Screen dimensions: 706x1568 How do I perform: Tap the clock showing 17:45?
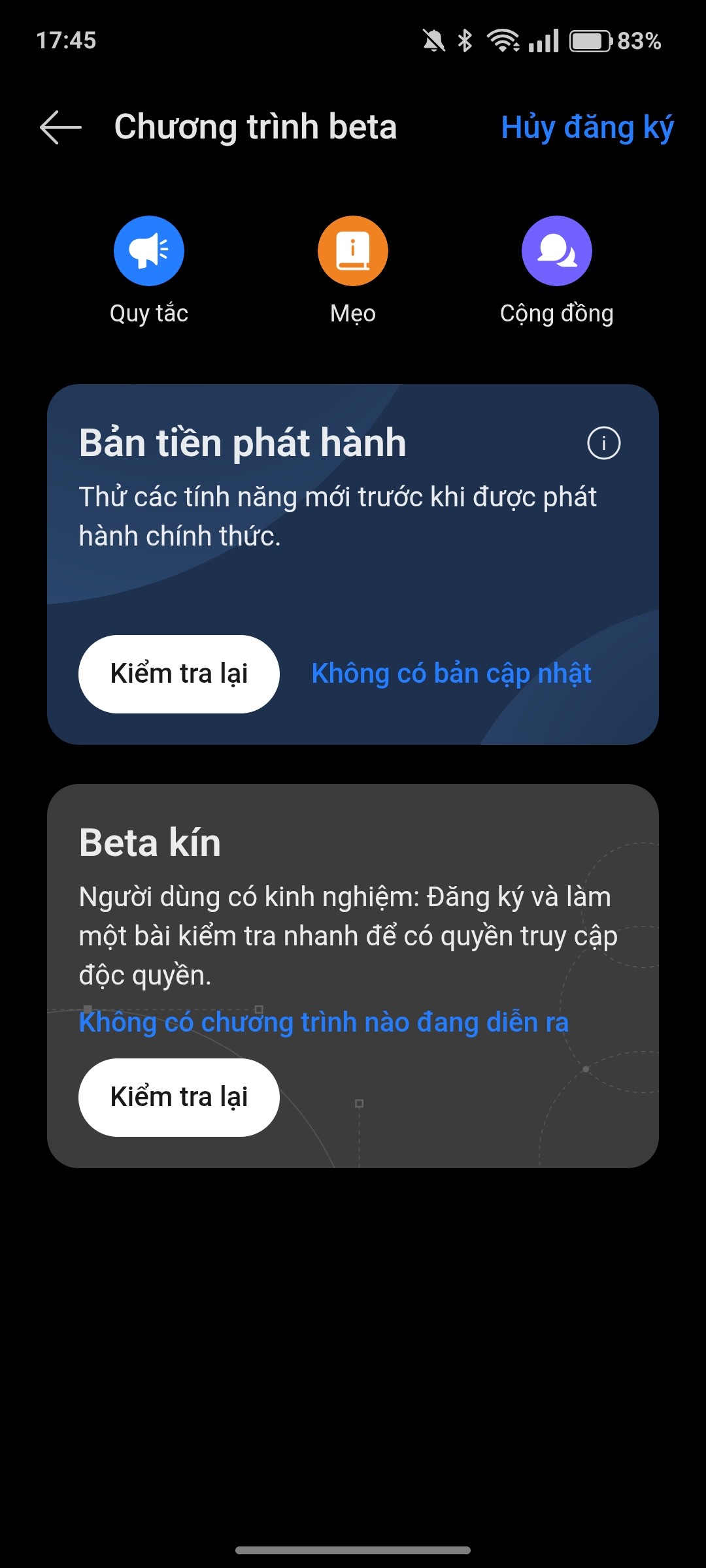(65, 41)
